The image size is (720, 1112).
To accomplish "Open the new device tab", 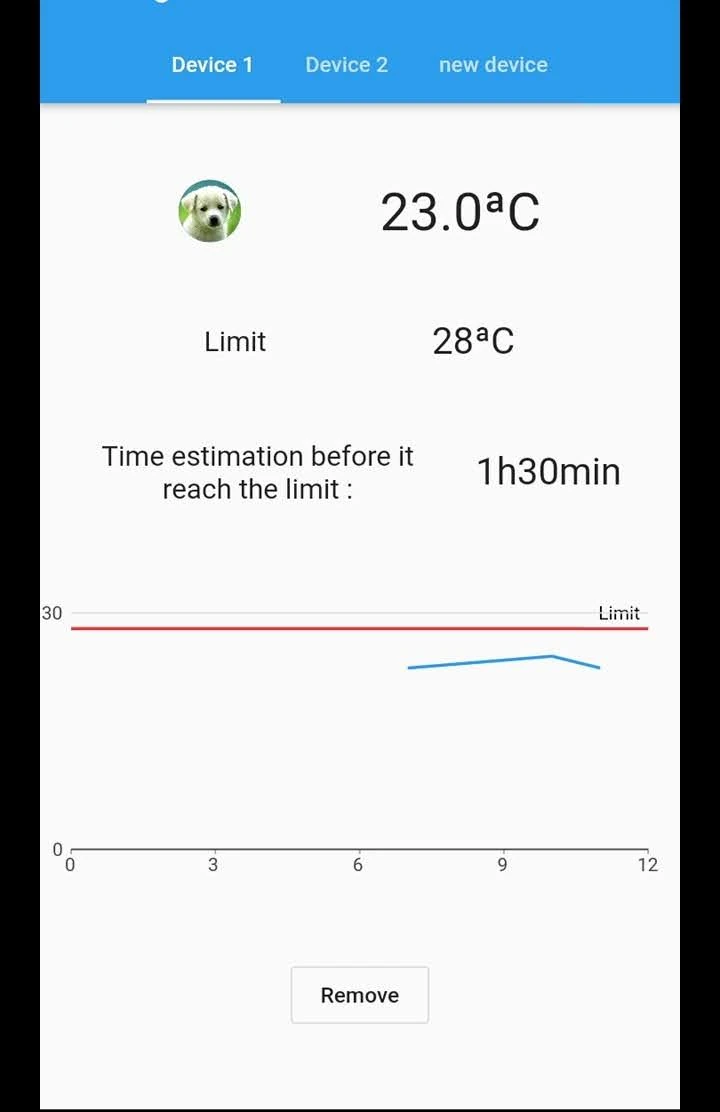I will 492,64.
